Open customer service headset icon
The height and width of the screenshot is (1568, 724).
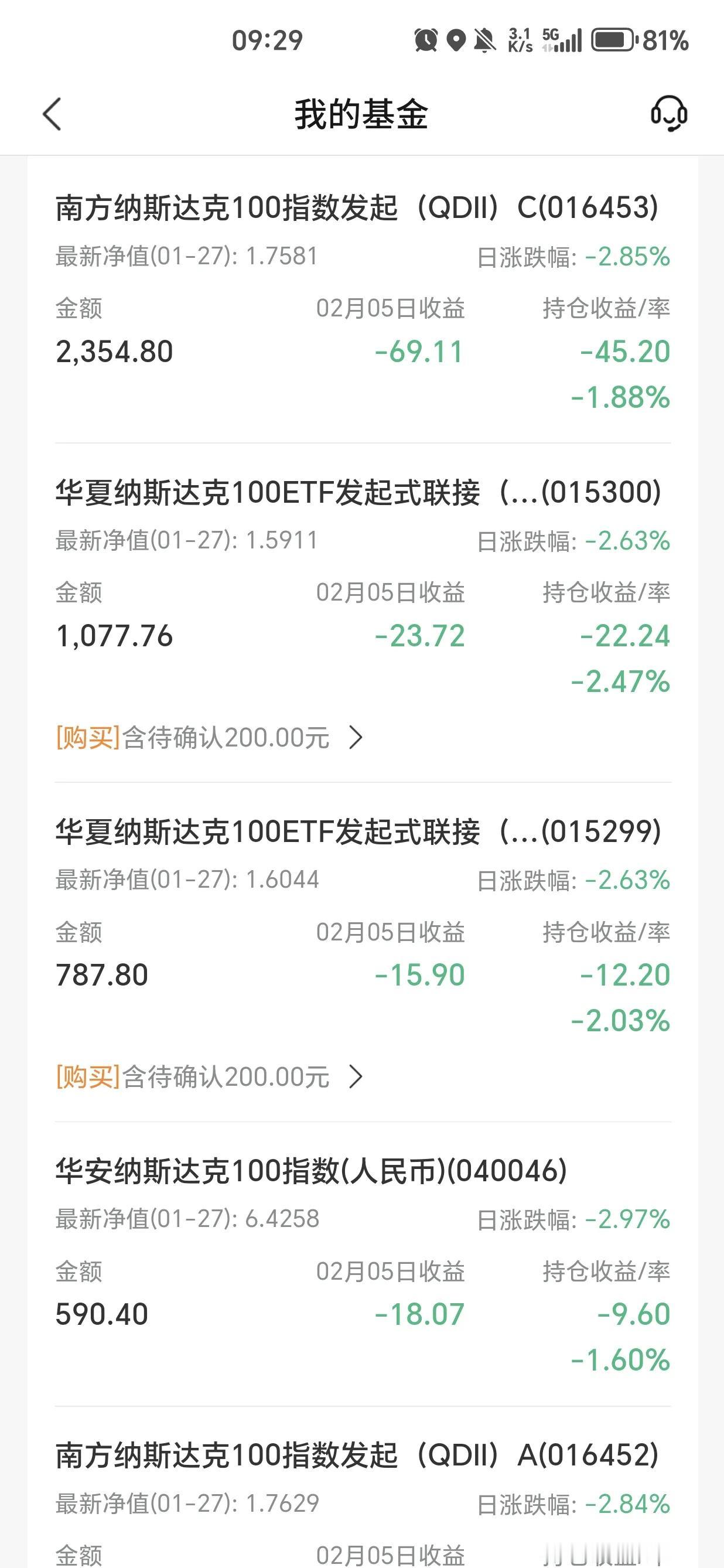point(668,114)
